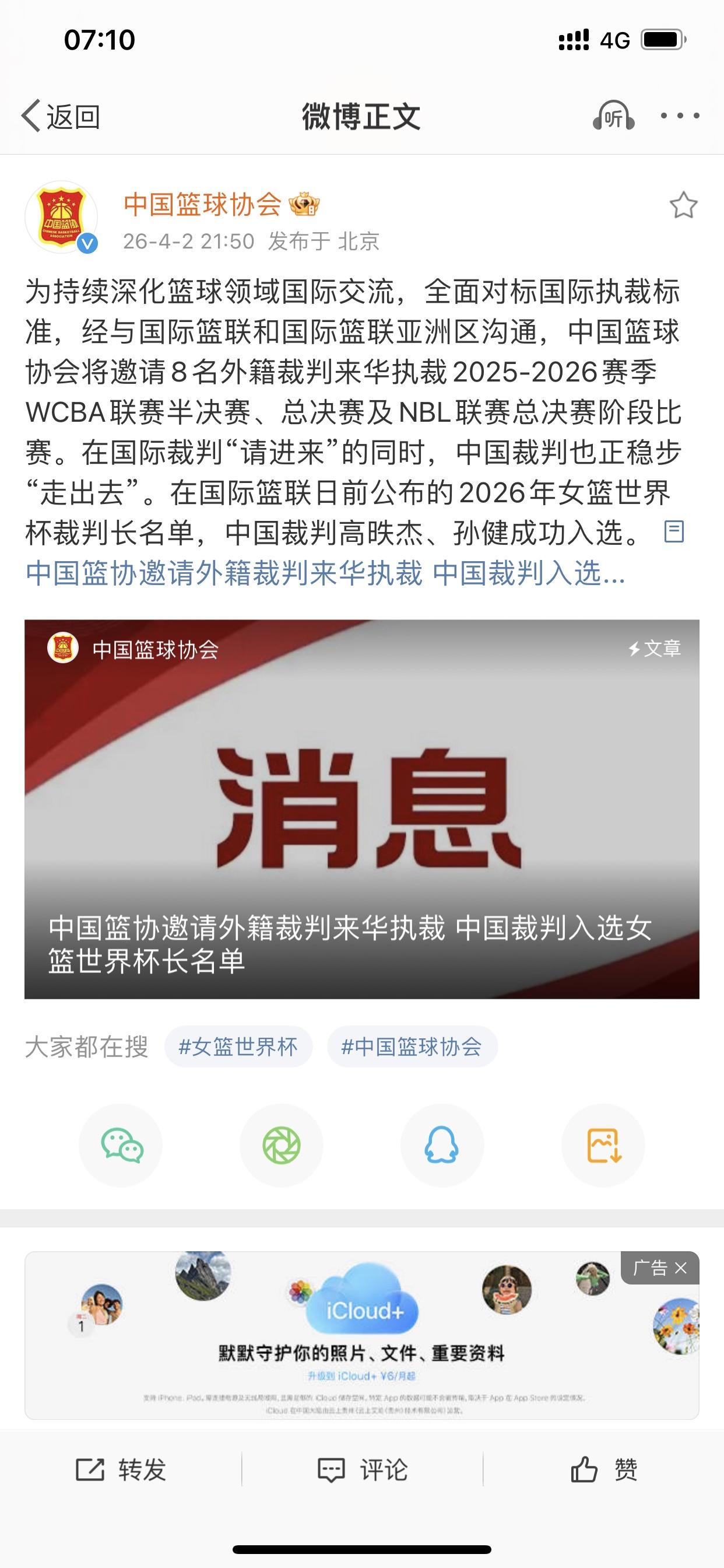Viewport: 724px width, 1568px height.
Task: Toggle the star favorite icon
Action: pyautogui.click(x=685, y=205)
